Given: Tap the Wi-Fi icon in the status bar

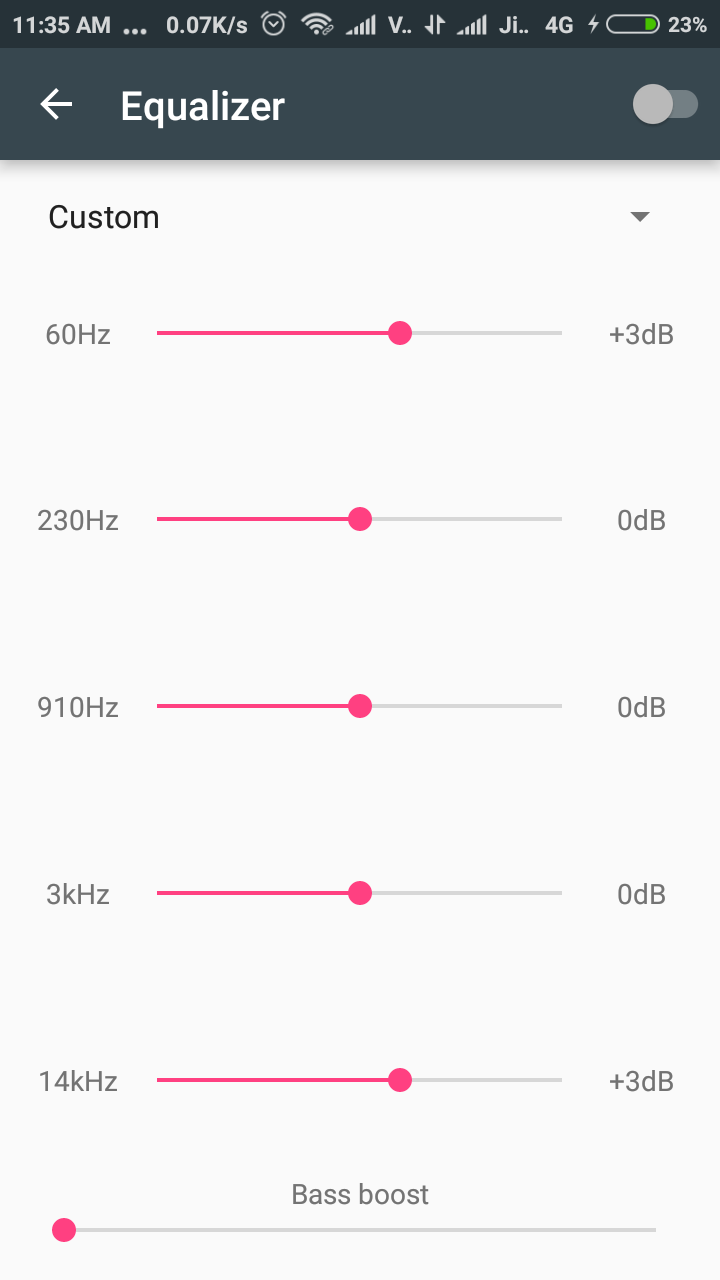Looking at the screenshot, I should point(316,22).
